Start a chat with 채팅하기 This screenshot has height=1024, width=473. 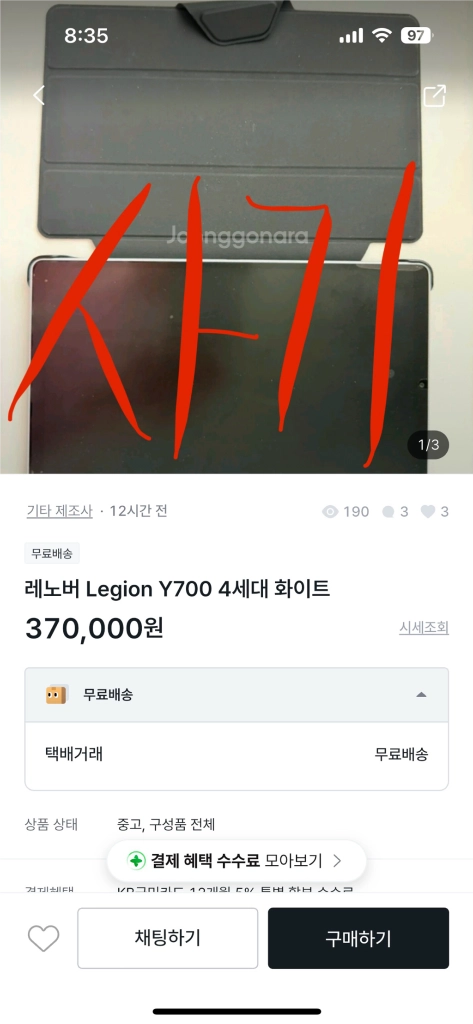[x=168, y=938]
